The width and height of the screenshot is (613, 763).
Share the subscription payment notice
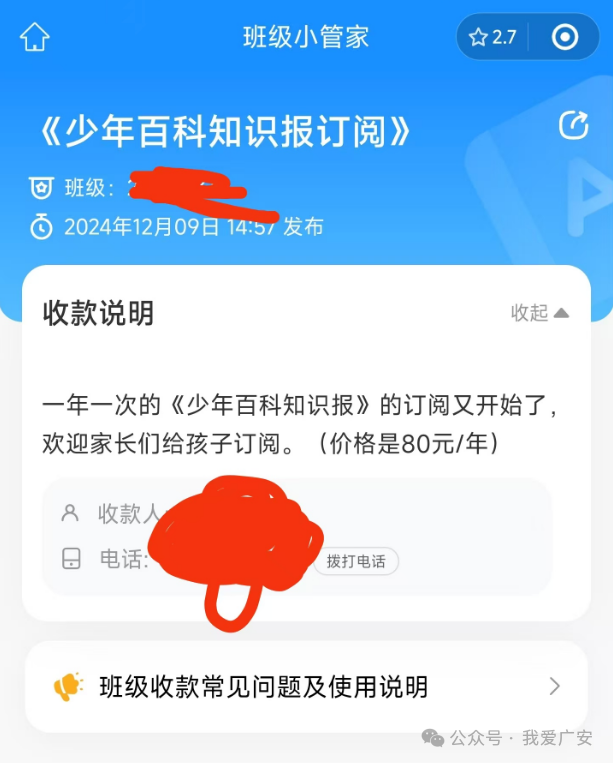(573, 125)
